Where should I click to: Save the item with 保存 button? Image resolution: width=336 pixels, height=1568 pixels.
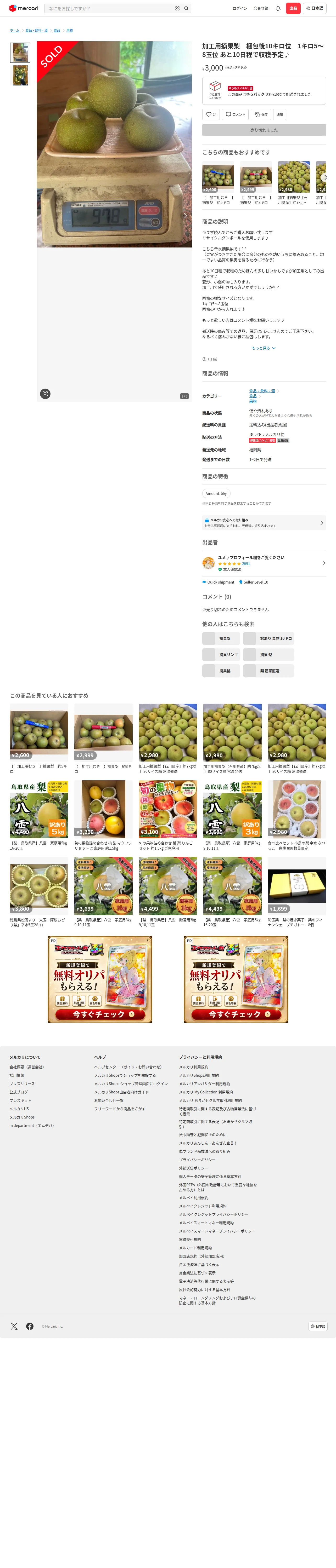point(262,114)
